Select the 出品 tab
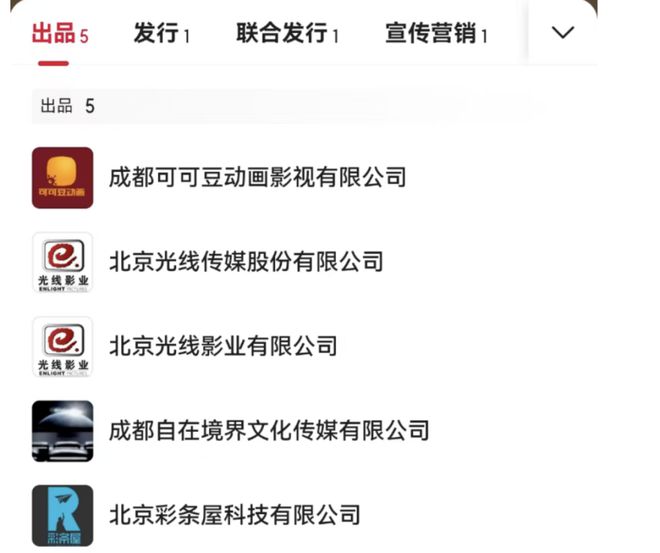The image size is (660, 553). tap(59, 33)
